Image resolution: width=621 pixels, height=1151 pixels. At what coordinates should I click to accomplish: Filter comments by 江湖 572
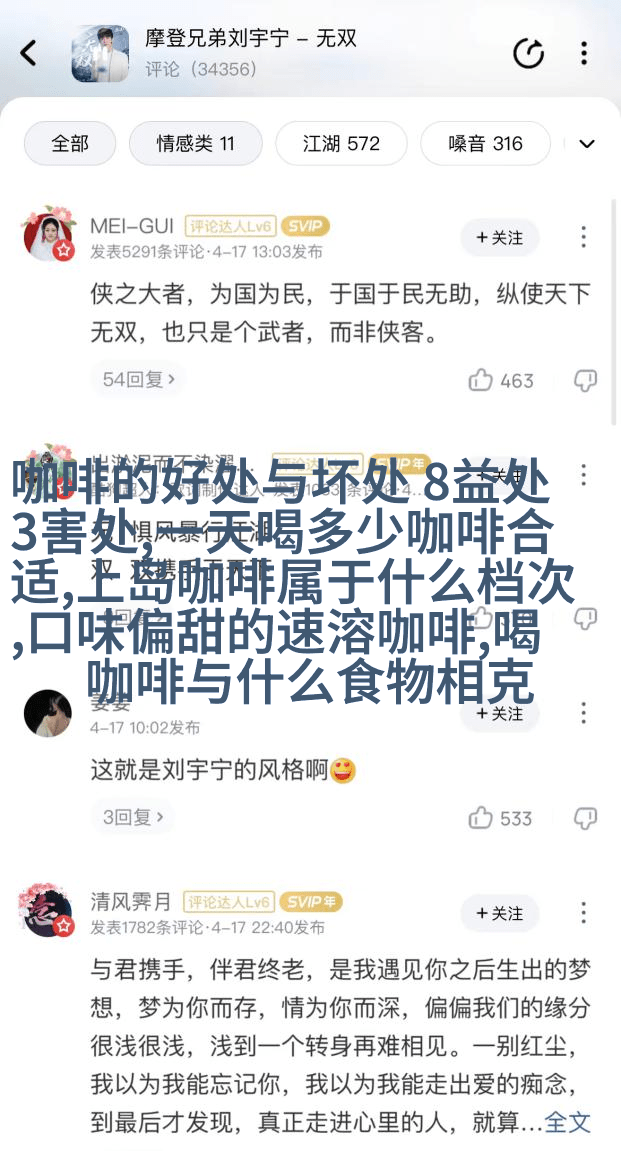341,144
